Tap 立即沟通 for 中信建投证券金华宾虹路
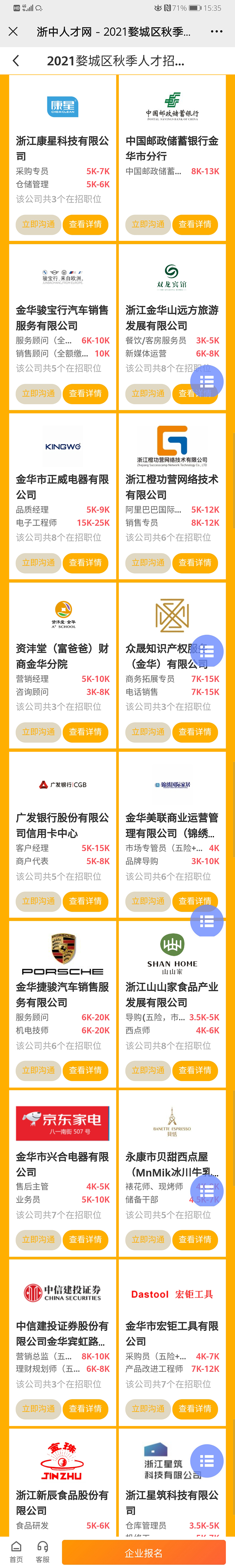Screen dimensions: 235x1568 38,1408
